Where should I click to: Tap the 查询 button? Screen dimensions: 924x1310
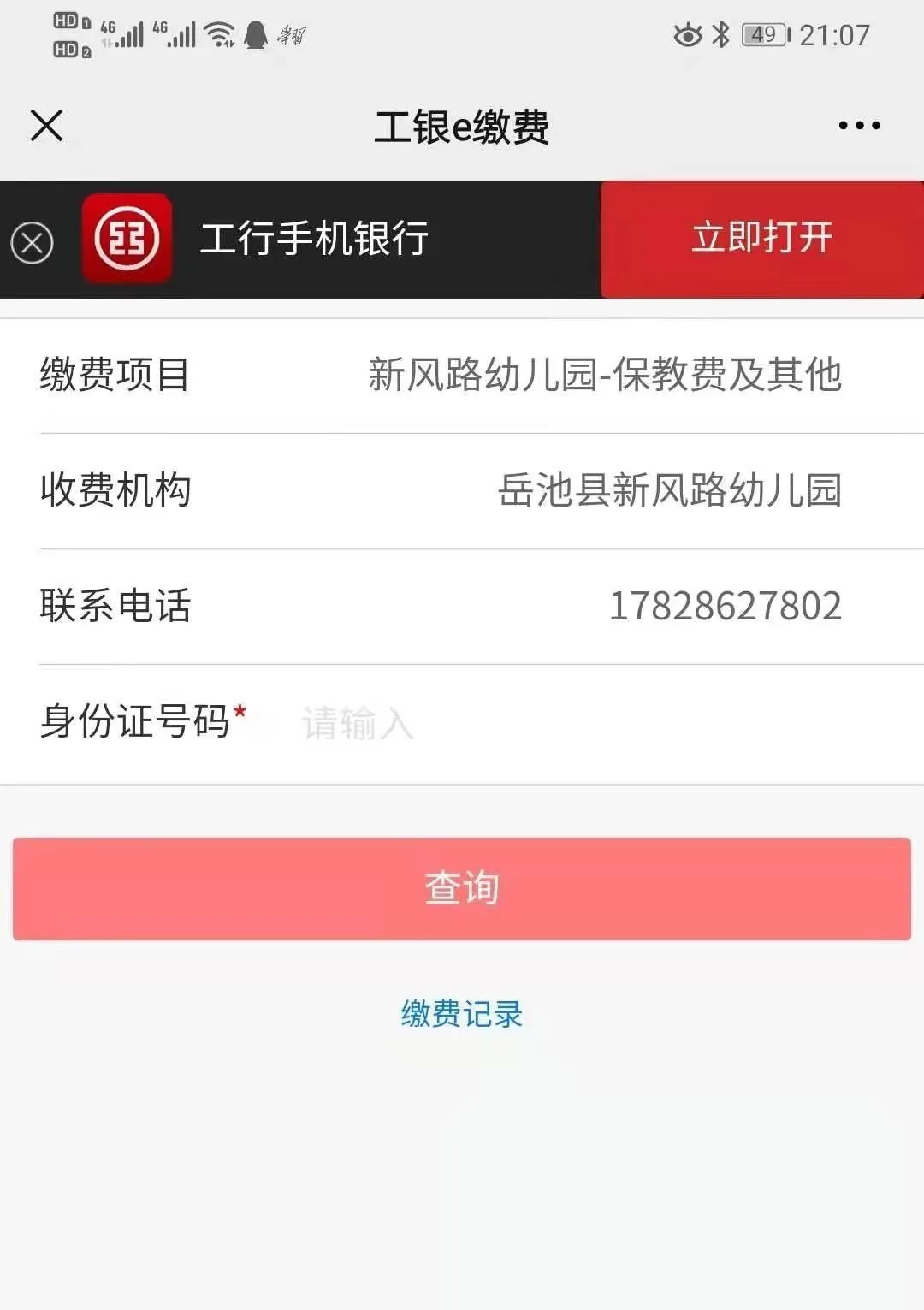[x=462, y=888]
